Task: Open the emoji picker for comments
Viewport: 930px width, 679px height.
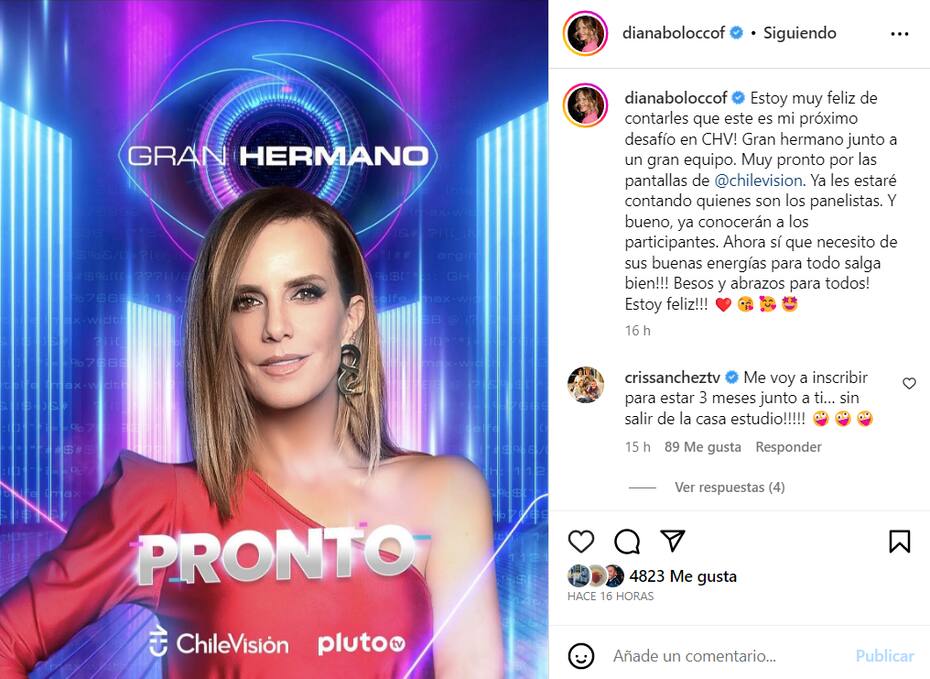Action: 581,656
